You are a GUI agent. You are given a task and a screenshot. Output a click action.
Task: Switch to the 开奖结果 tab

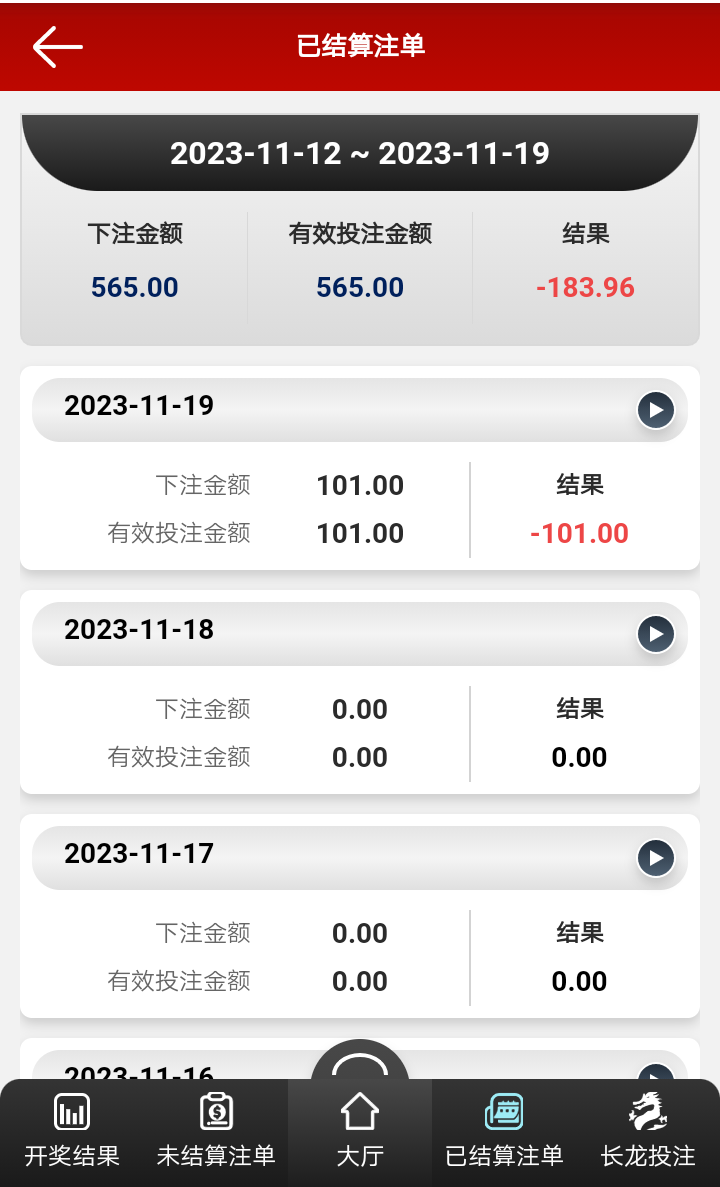pyautogui.click(x=72, y=1132)
